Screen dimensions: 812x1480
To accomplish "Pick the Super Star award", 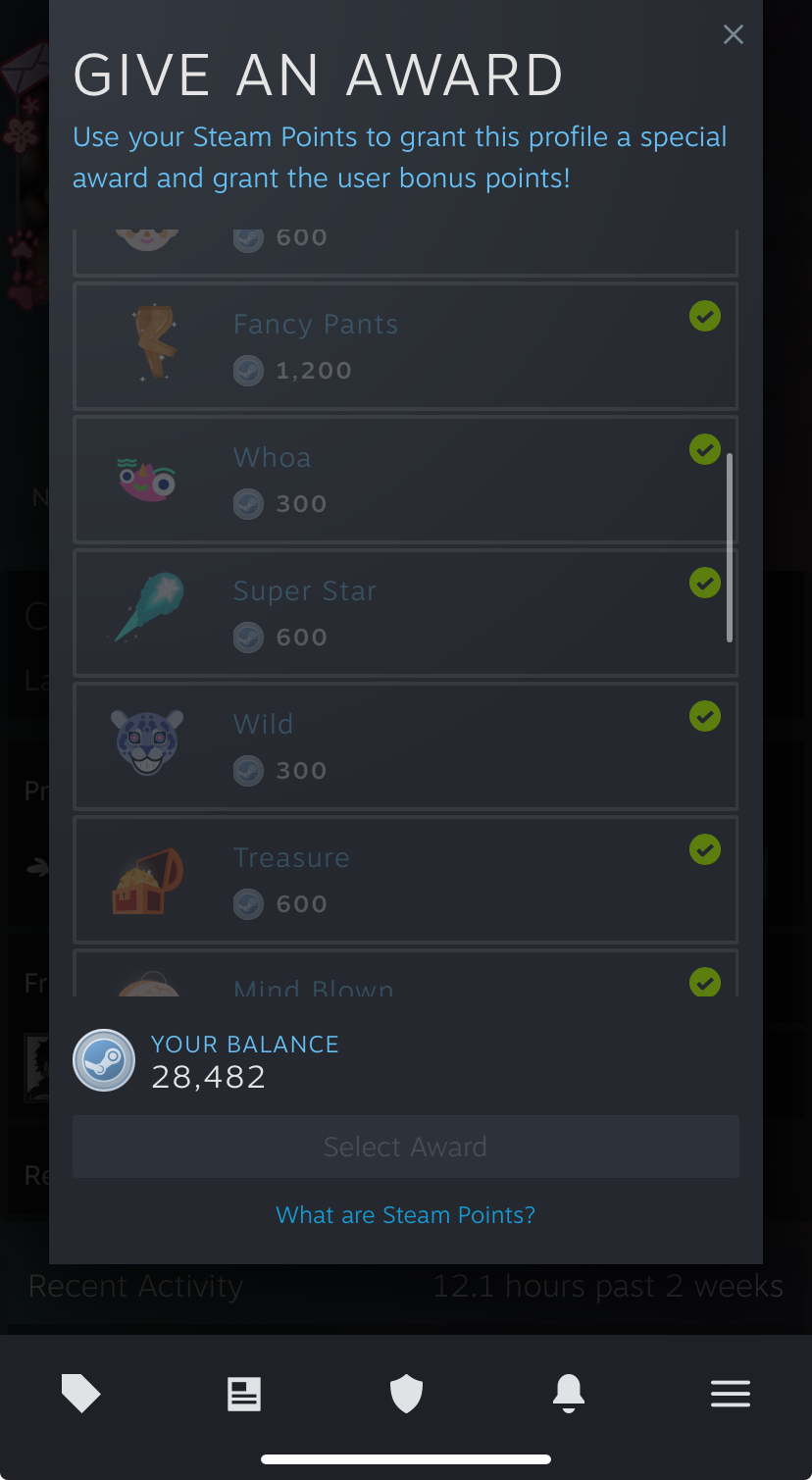I will (405, 613).
